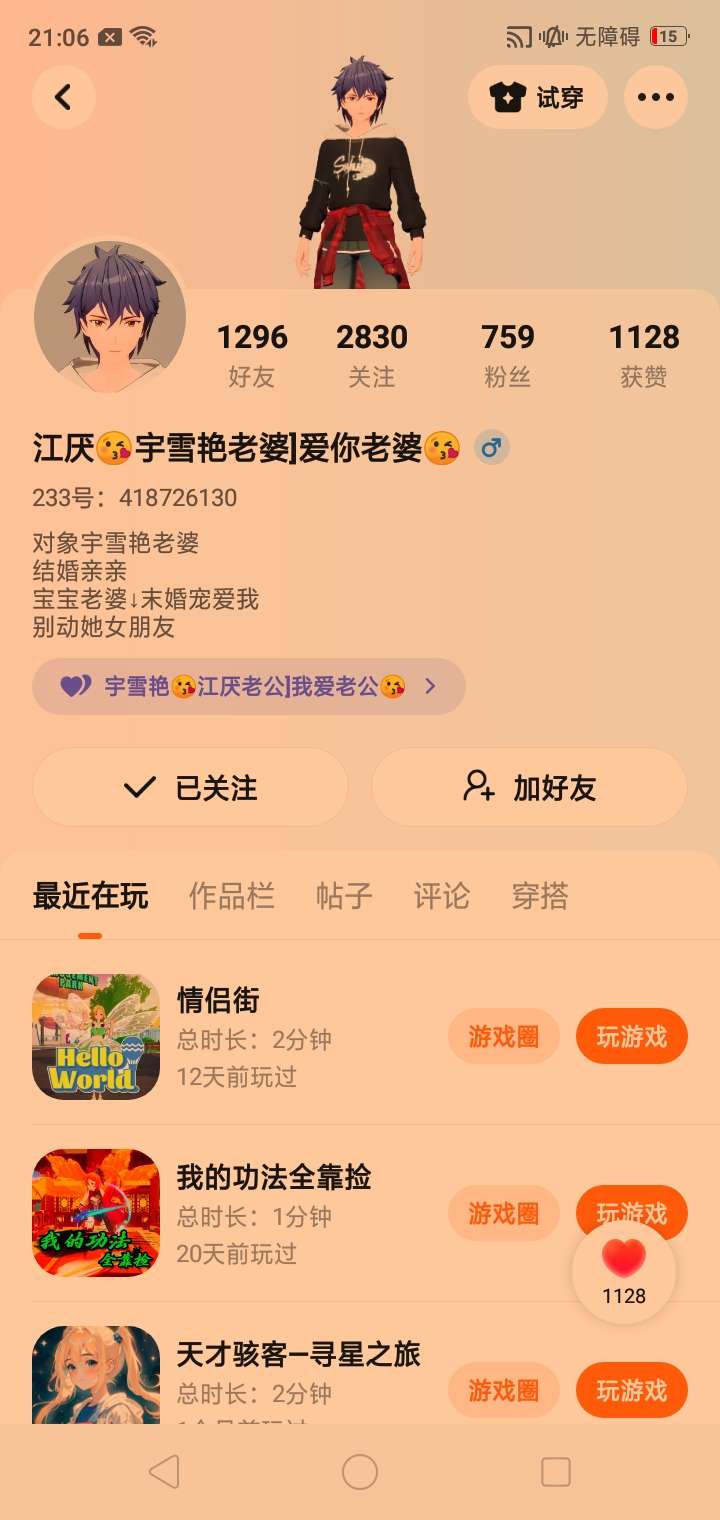Open 游戏圈 for 情侣街
The image size is (720, 1520).
(x=503, y=1036)
